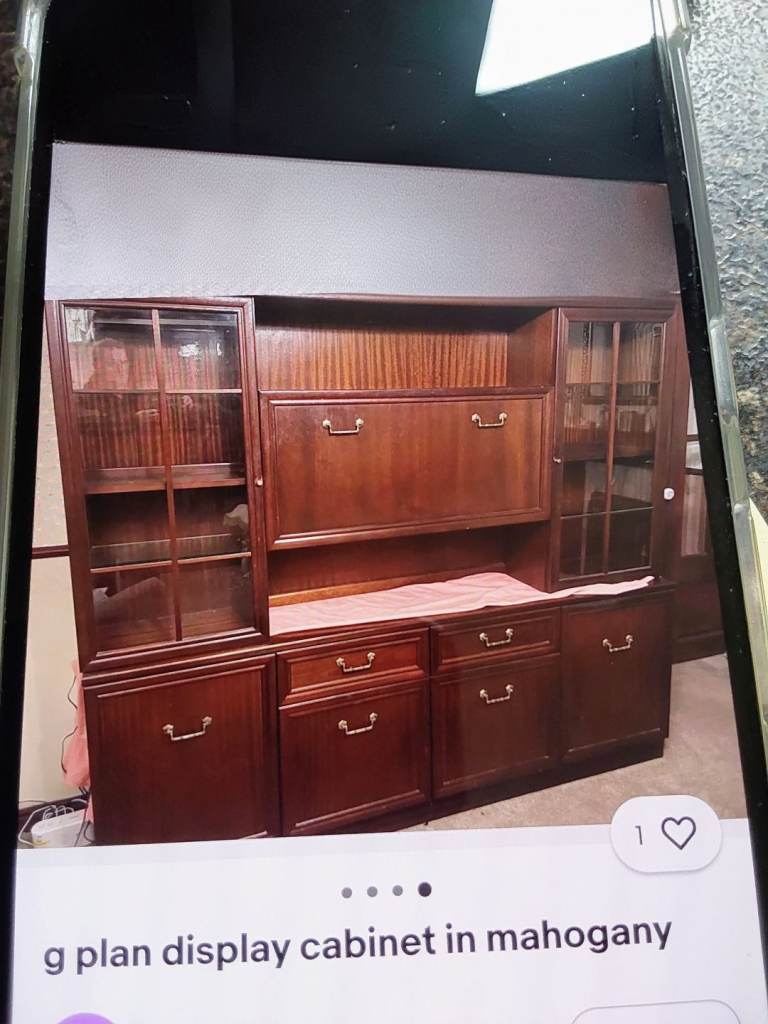Jump to the first photo dot
This screenshot has width=768, height=1024.
click(x=346, y=891)
